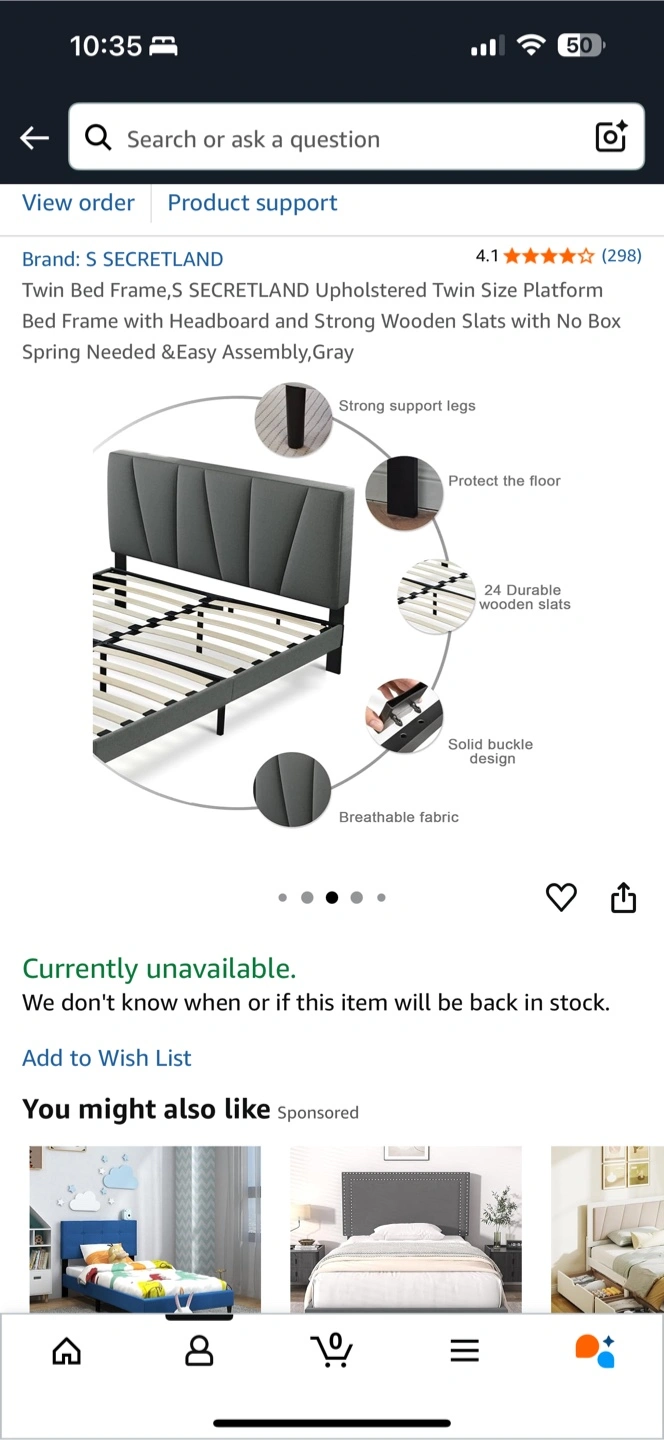Visit the S SECRETLAND brand page
Viewport: 664px width, 1440px height.
click(122, 259)
